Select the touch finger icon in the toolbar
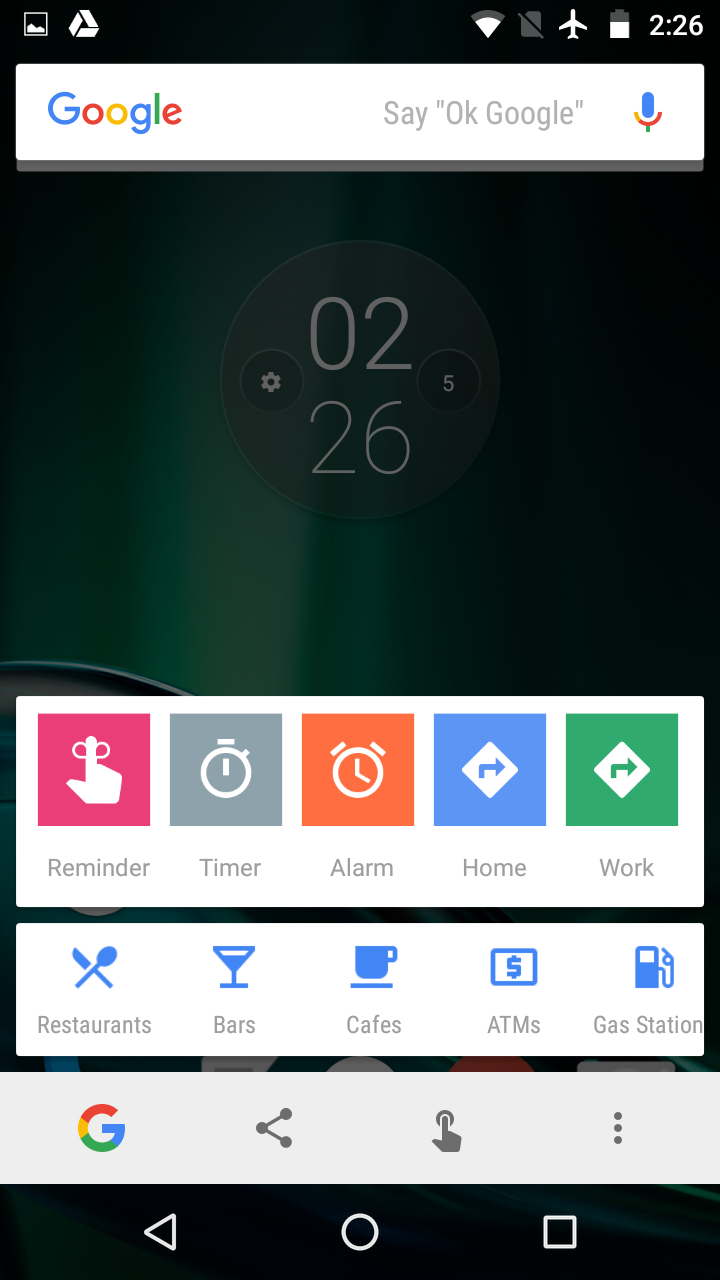 pos(446,1129)
